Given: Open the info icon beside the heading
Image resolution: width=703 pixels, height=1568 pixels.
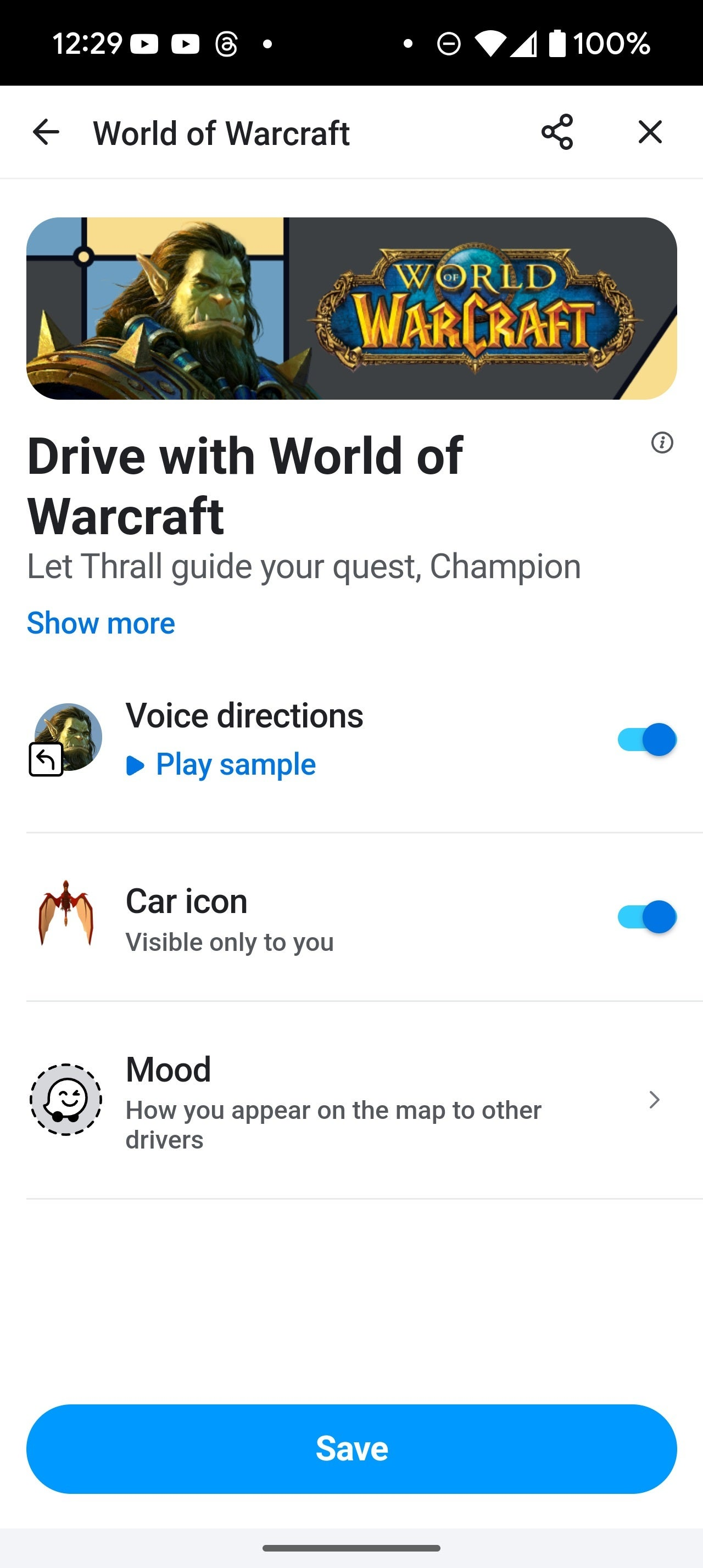Looking at the screenshot, I should tap(662, 443).
